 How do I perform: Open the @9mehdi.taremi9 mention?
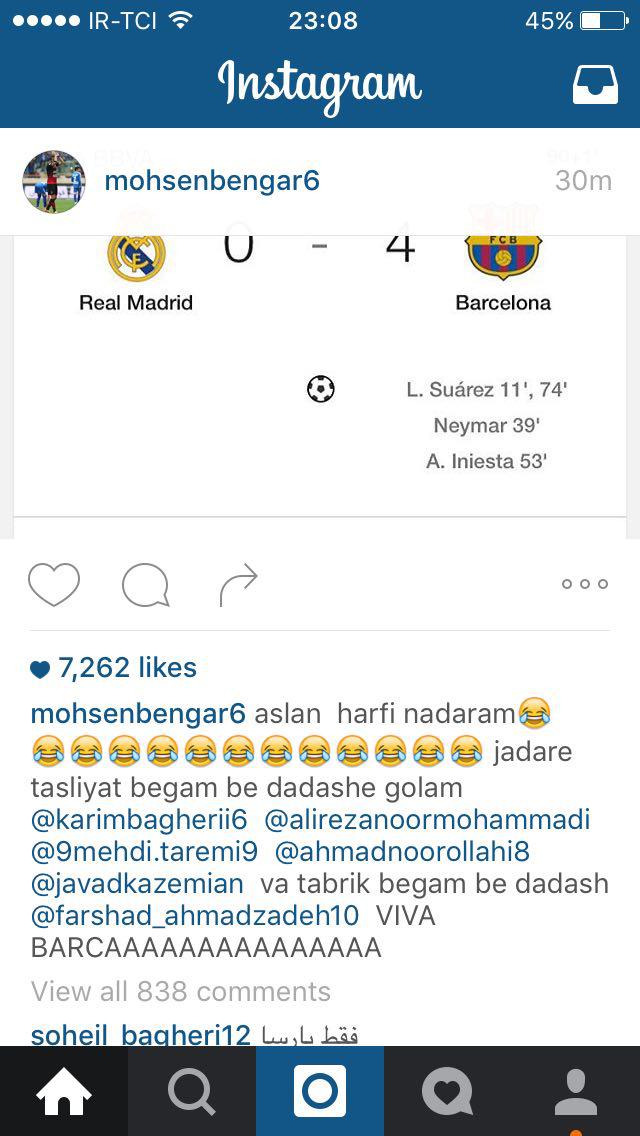144,852
